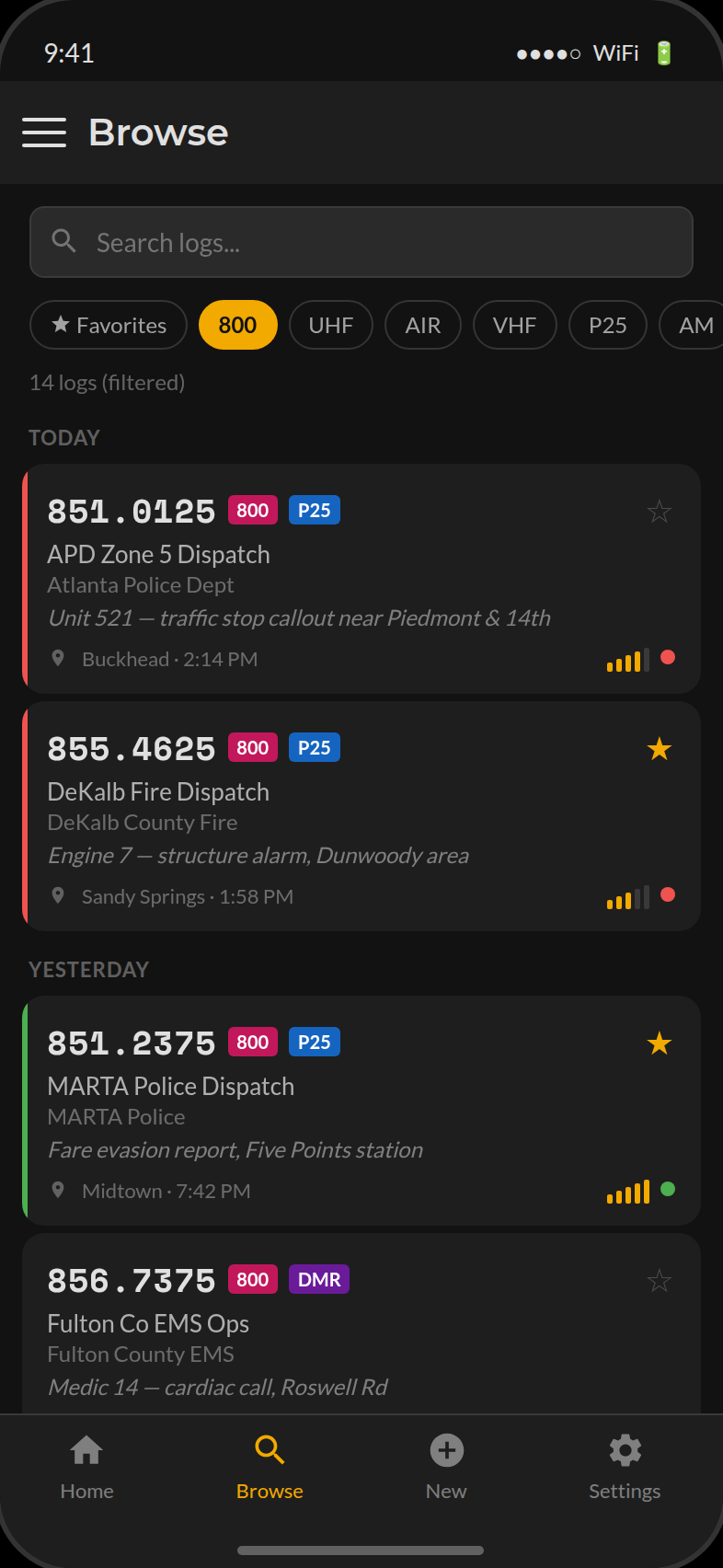Image resolution: width=723 pixels, height=1568 pixels.
Task: Tap the New log plus icon
Action: point(446,1450)
